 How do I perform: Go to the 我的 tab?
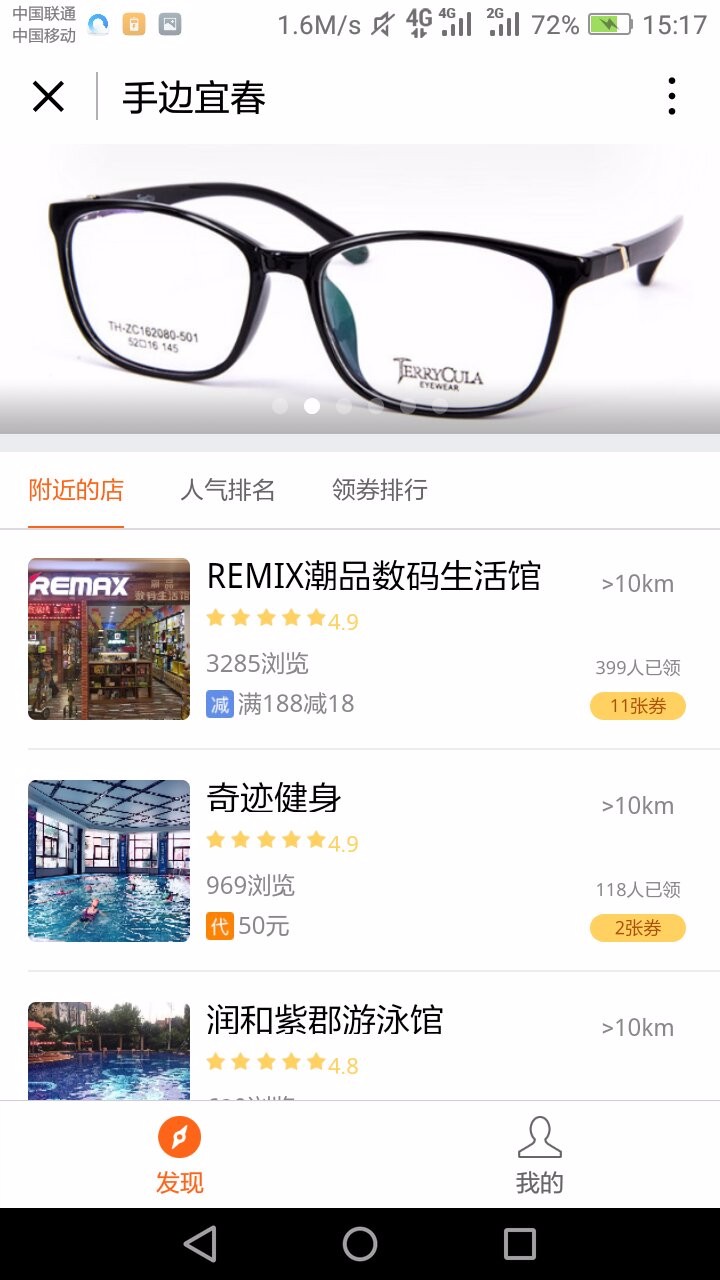[x=540, y=1155]
